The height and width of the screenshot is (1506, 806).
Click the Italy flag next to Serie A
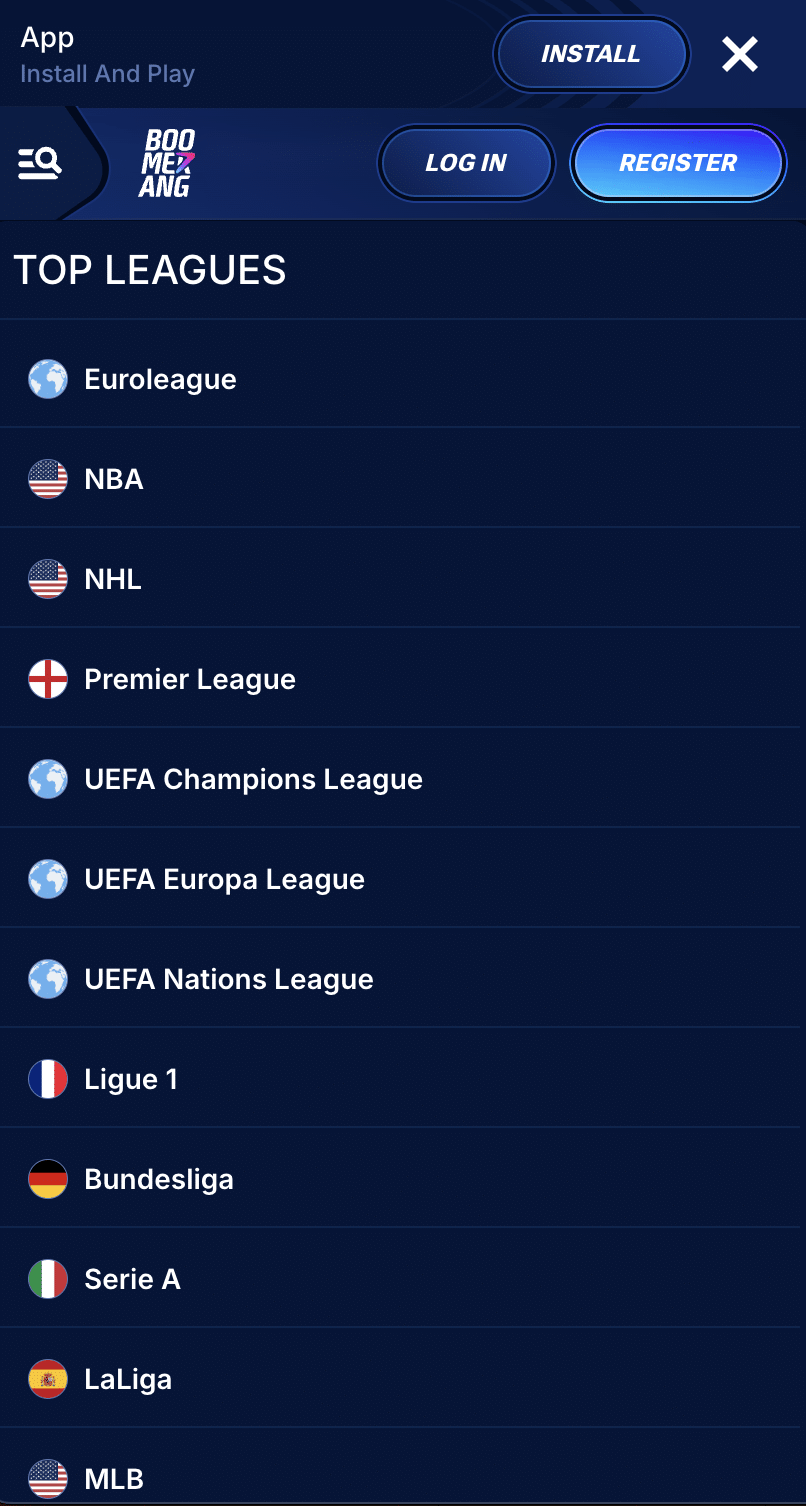point(47,1279)
